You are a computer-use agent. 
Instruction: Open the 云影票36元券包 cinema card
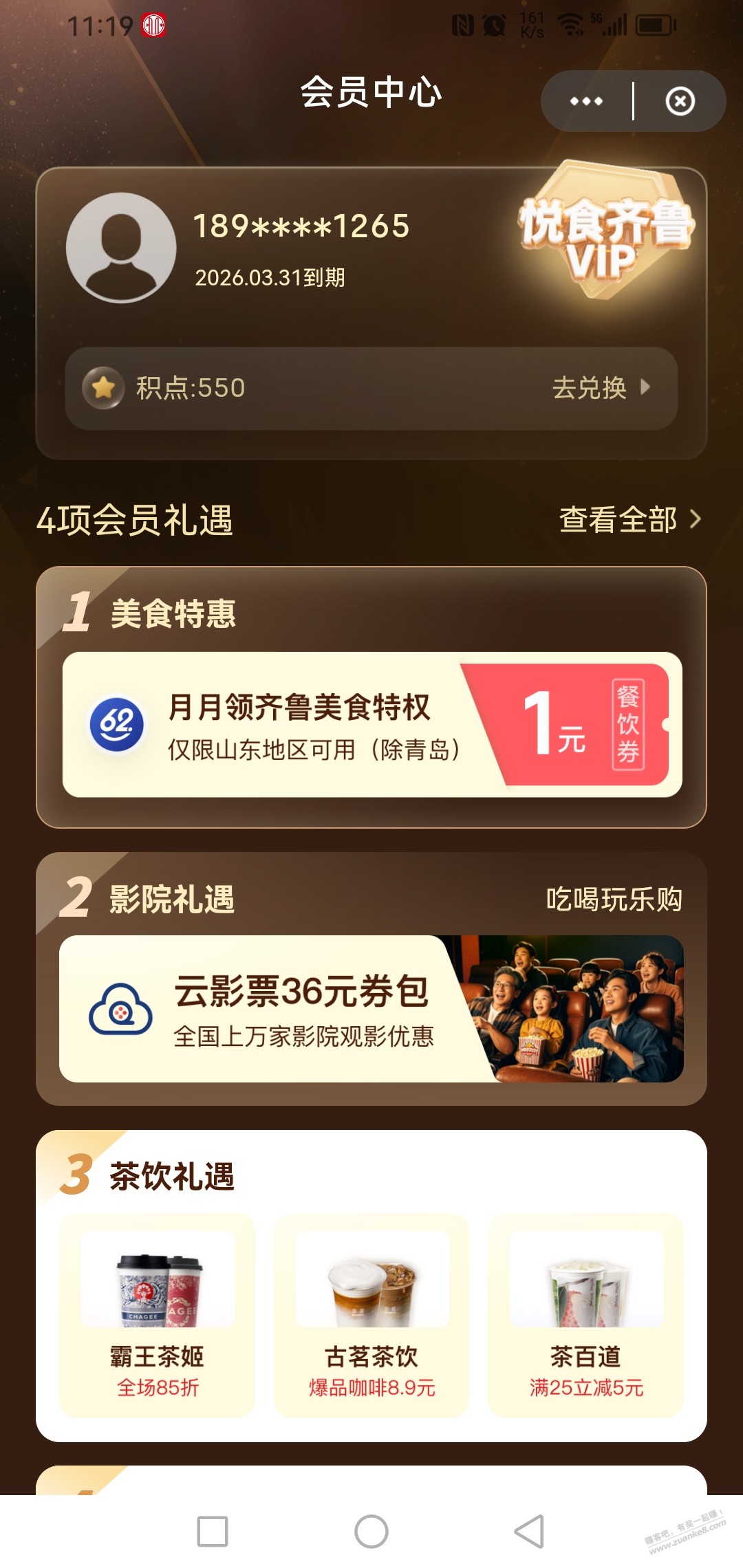(371, 1009)
